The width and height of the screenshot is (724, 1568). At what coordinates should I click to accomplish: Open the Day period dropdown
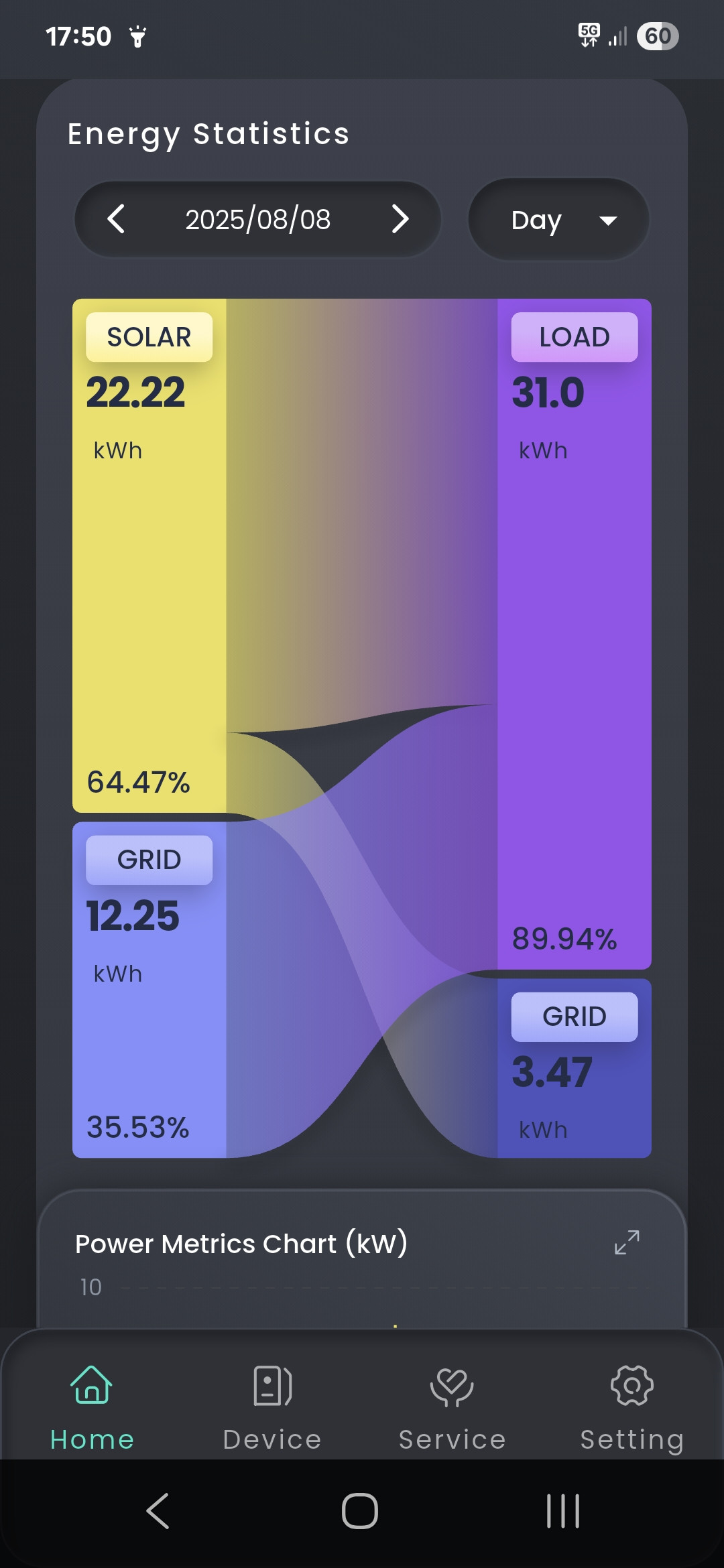pyautogui.click(x=558, y=220)
